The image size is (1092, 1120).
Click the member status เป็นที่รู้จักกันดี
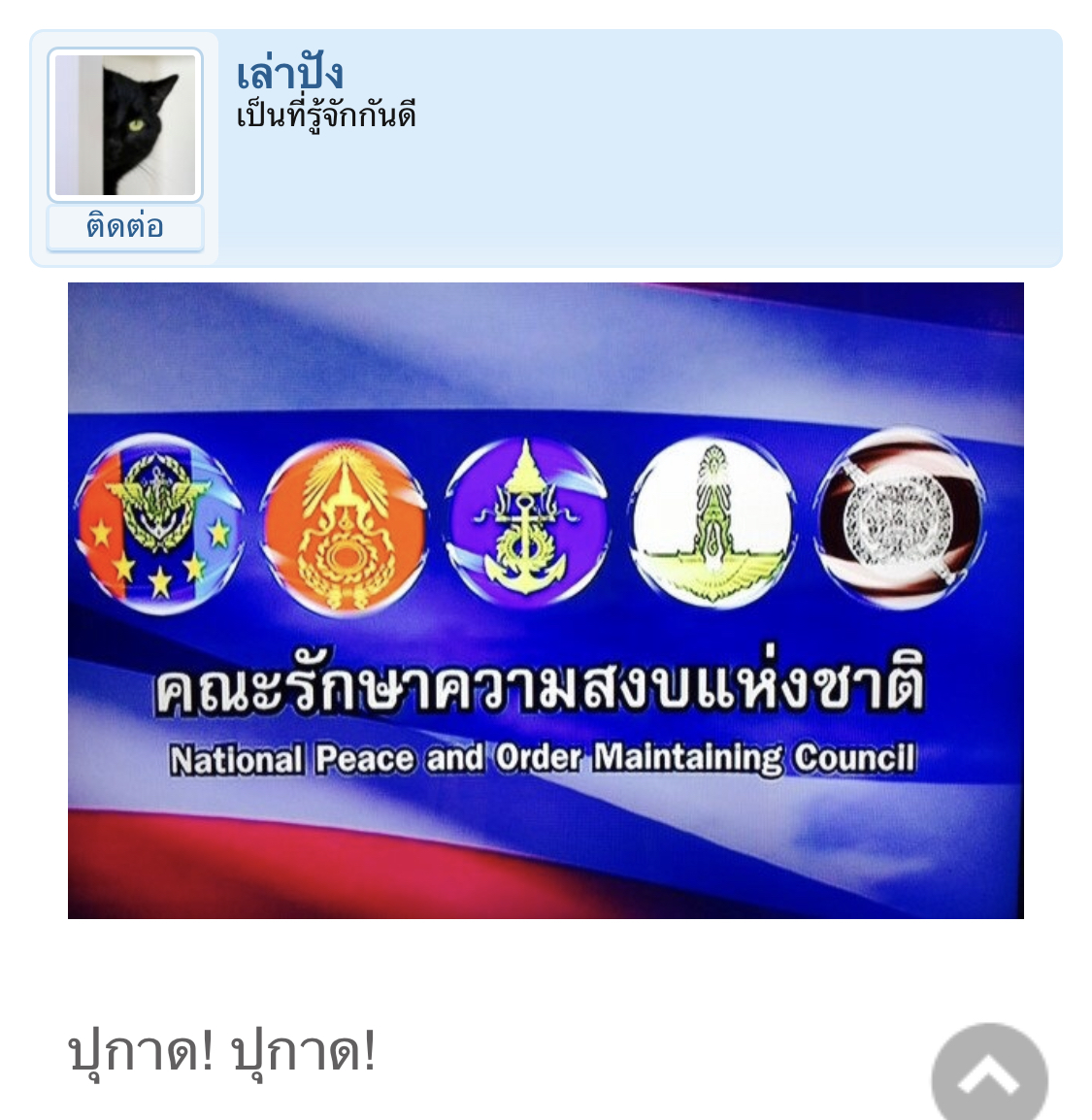[326, 114]
